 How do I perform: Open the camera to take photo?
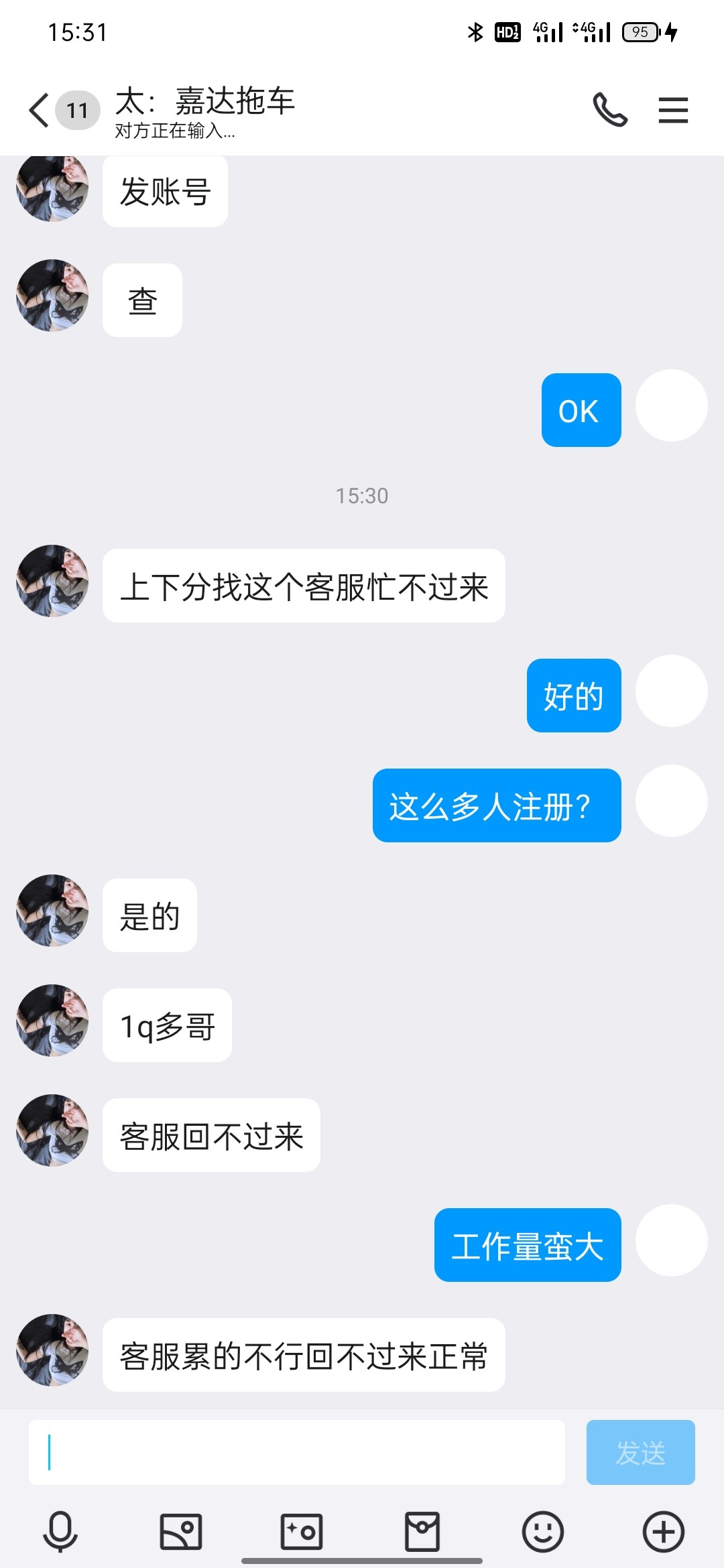[302, 1531]
